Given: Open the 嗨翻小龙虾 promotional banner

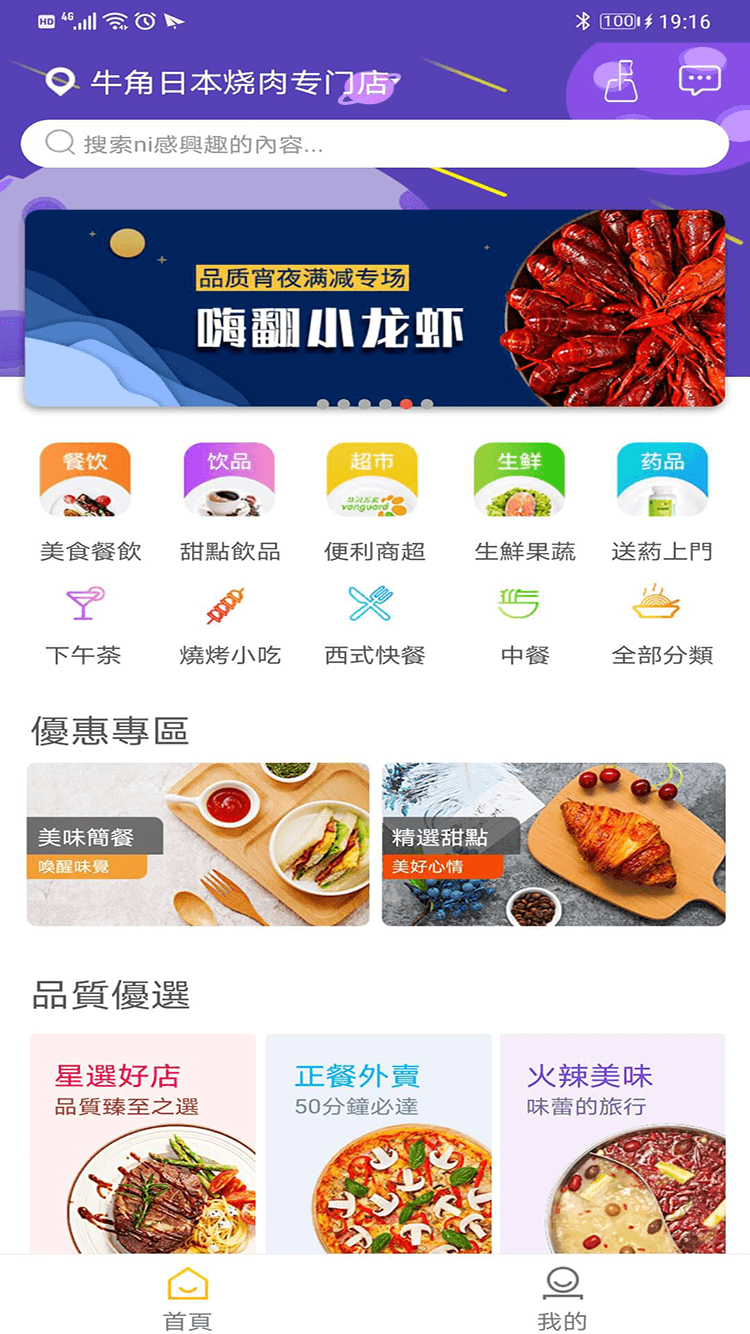Looking at the screenshot, I should click(x=374, y=308).
